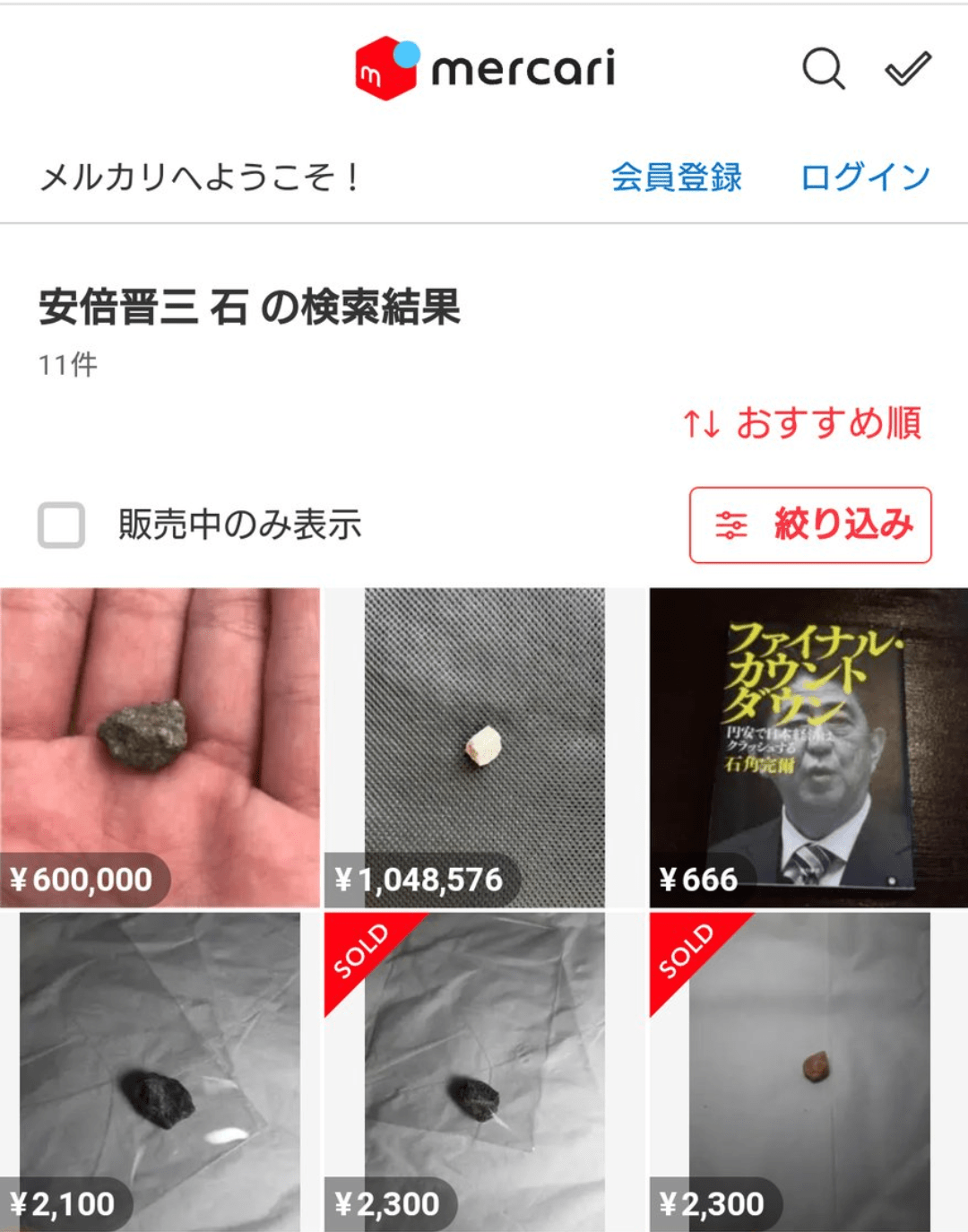Tap the ログイン login link
This screenshot has width=968, height=1232.
click(x=865, y=177)
